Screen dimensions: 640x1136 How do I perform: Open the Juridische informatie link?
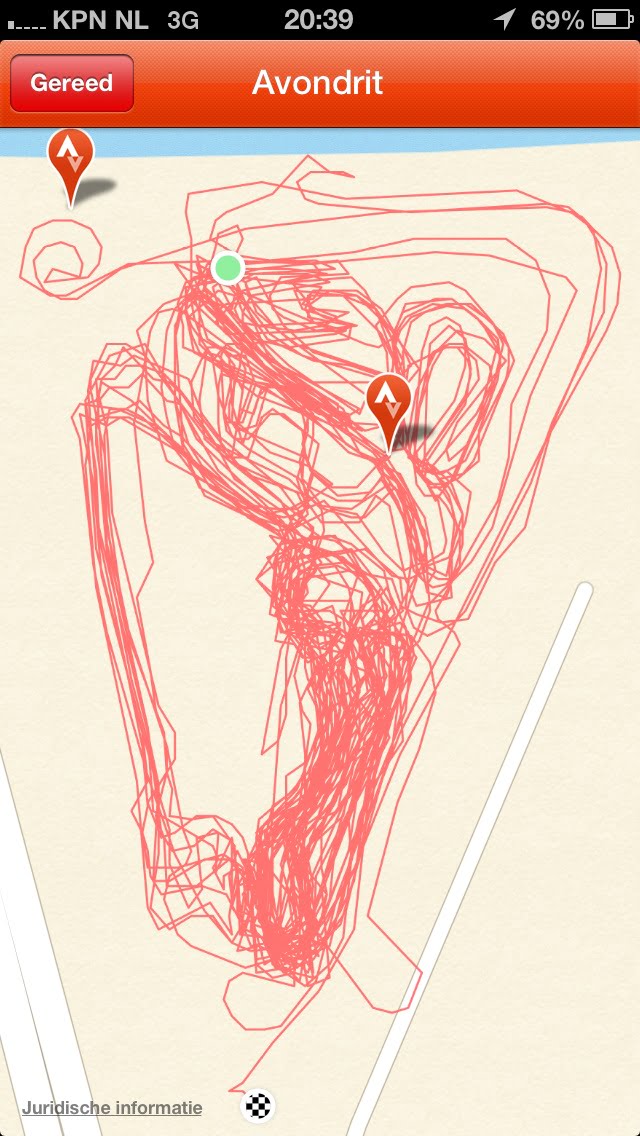pos(112,1108)
